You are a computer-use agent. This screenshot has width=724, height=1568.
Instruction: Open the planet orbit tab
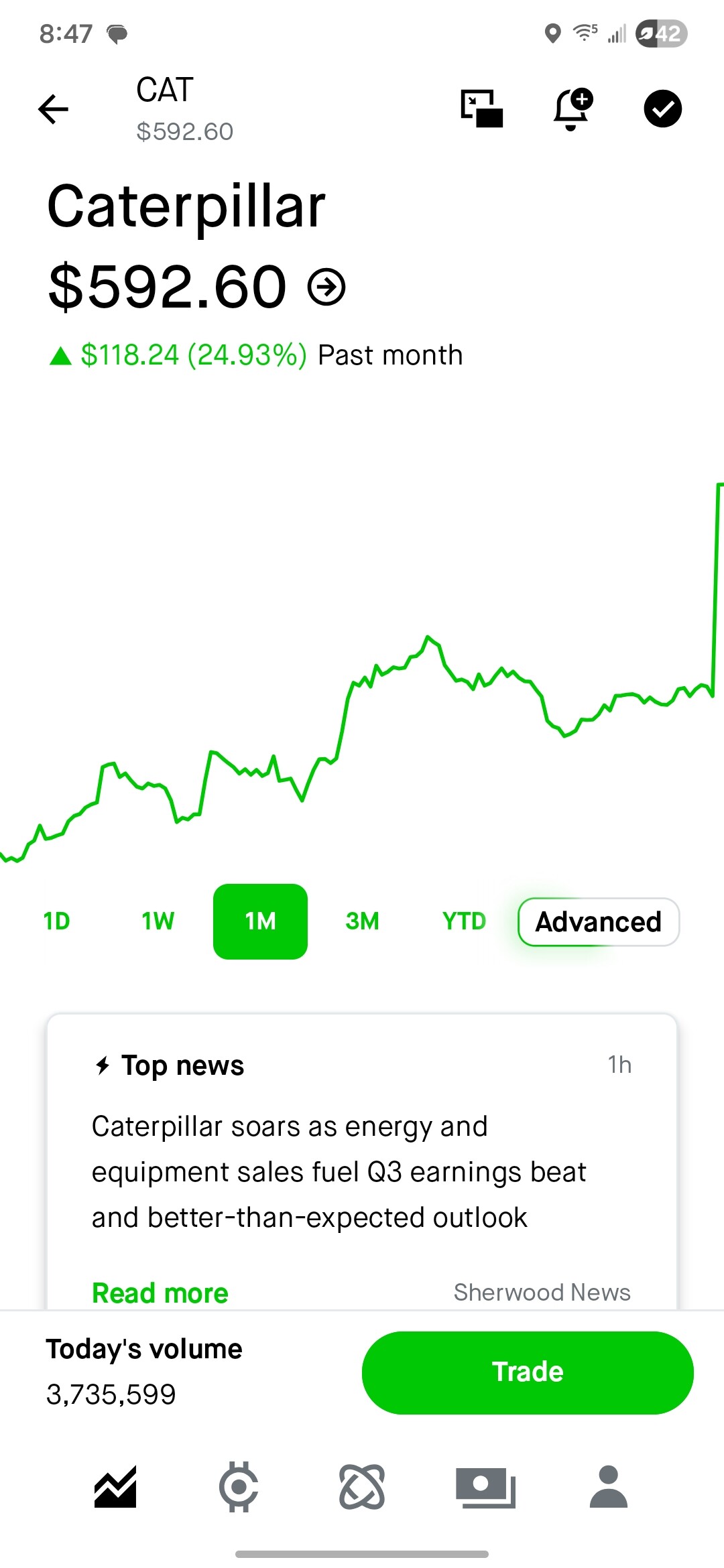tap(362, 1486)
